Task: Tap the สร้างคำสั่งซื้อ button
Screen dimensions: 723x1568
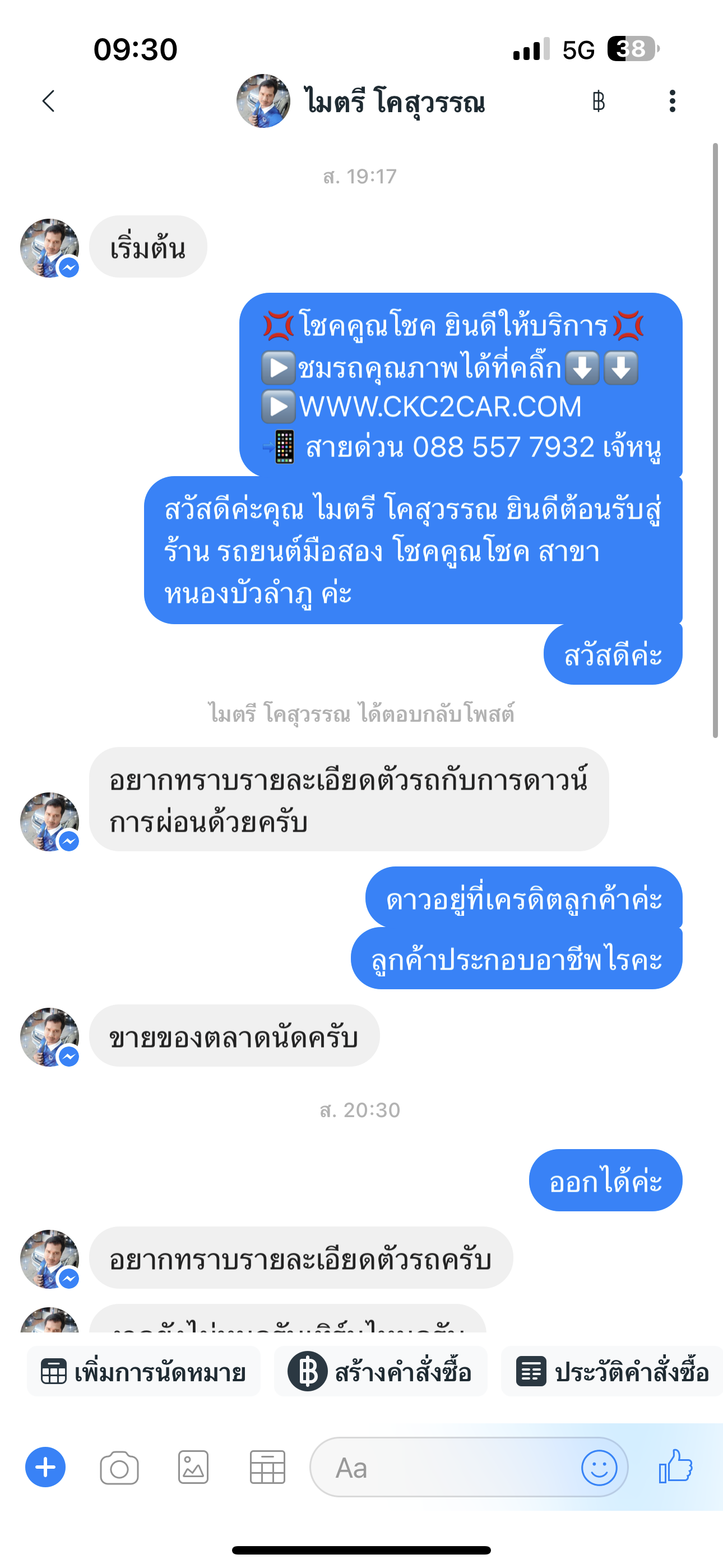Action: point(381,1372)
